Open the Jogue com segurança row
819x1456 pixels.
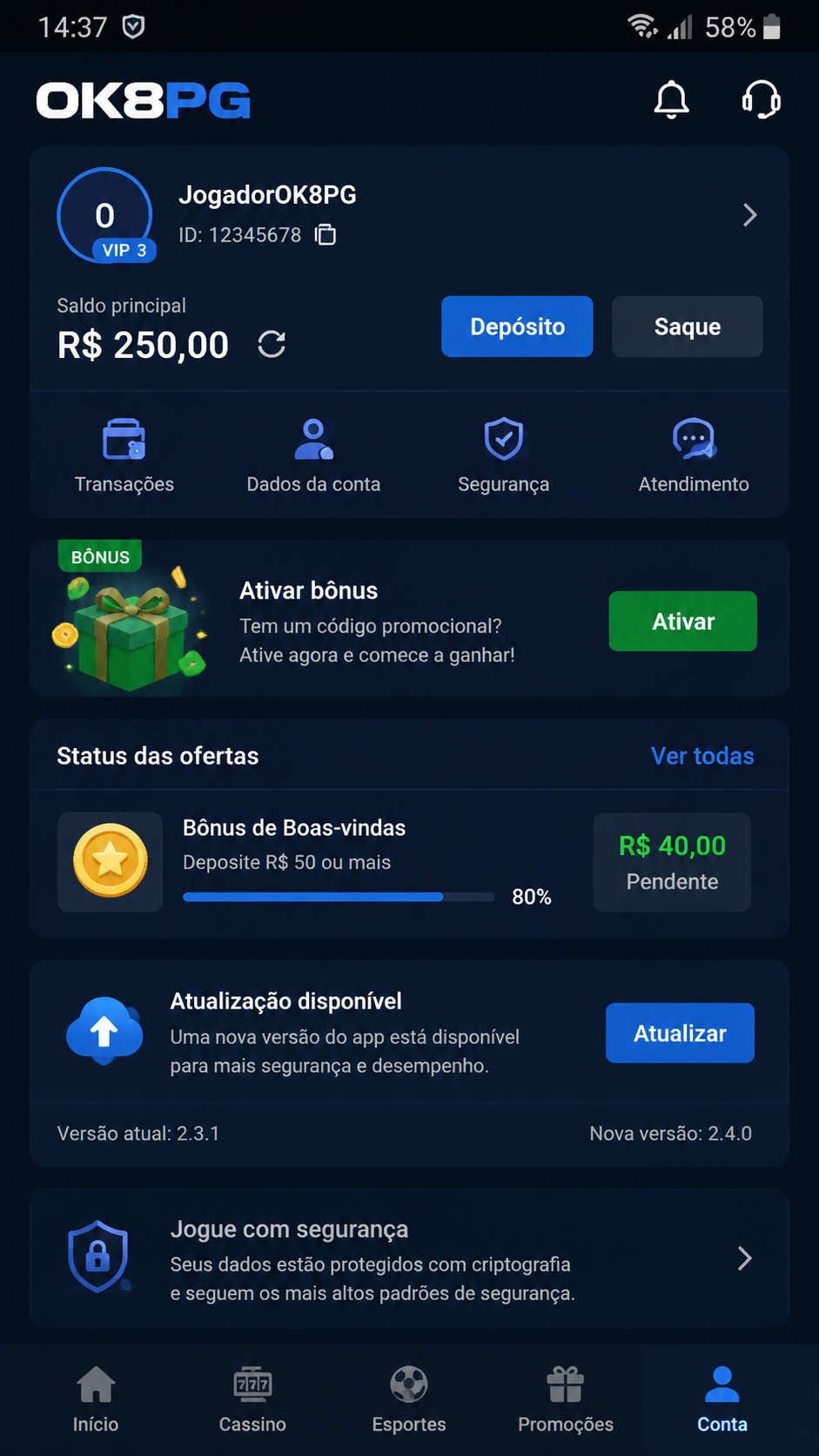click(409, 1258)
